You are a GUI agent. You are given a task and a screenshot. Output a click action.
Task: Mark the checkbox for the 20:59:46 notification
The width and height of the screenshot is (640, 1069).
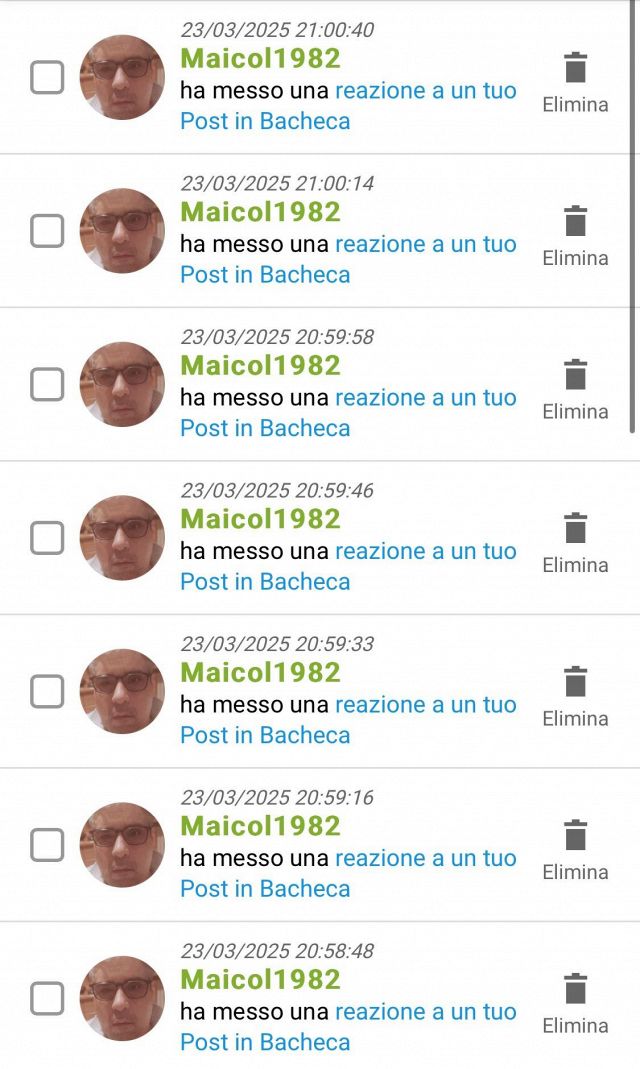[x=47, y=538]
